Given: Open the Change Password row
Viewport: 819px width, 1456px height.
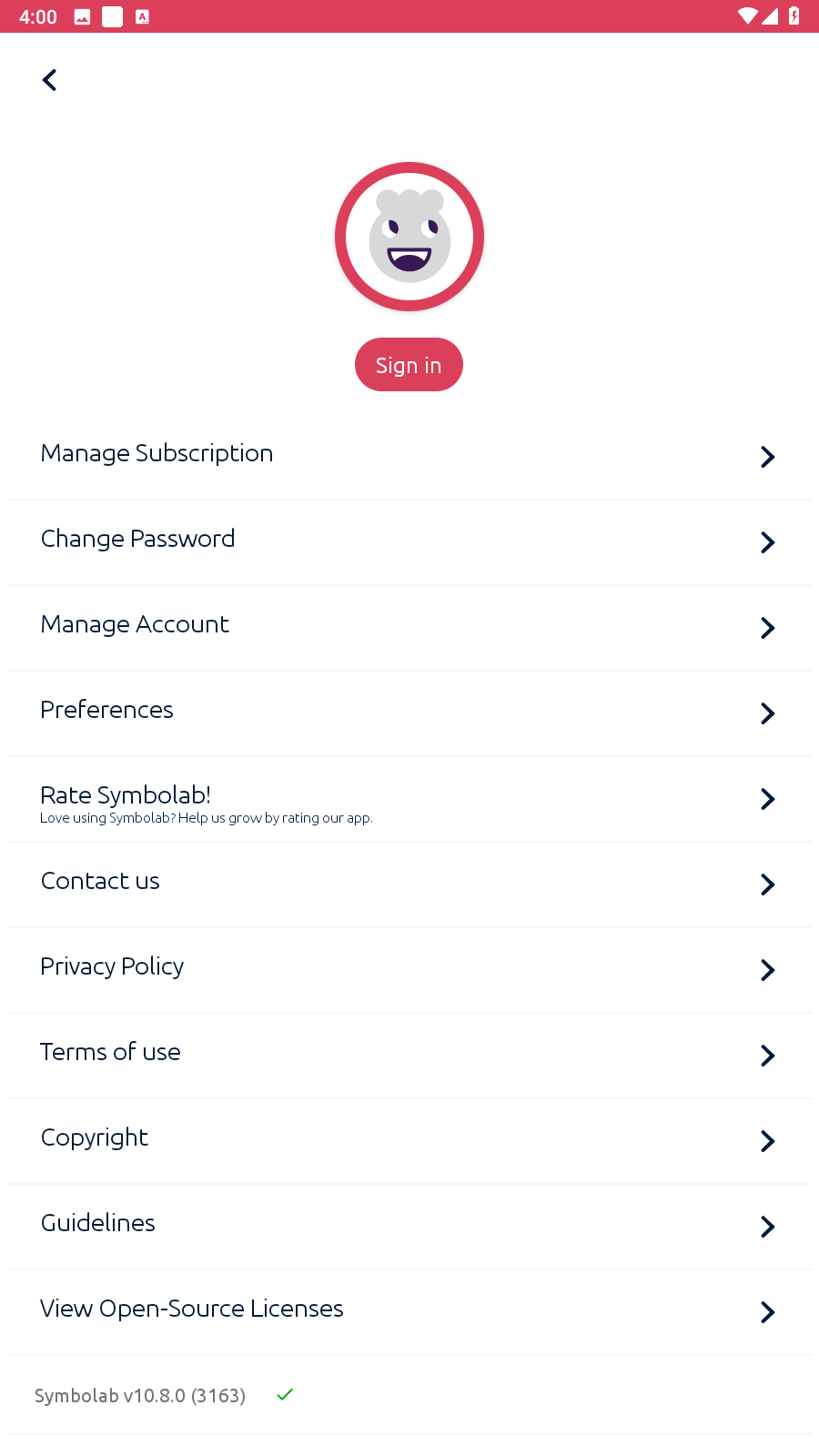Looking at the screenshot, I should click(x=409, y=542).
